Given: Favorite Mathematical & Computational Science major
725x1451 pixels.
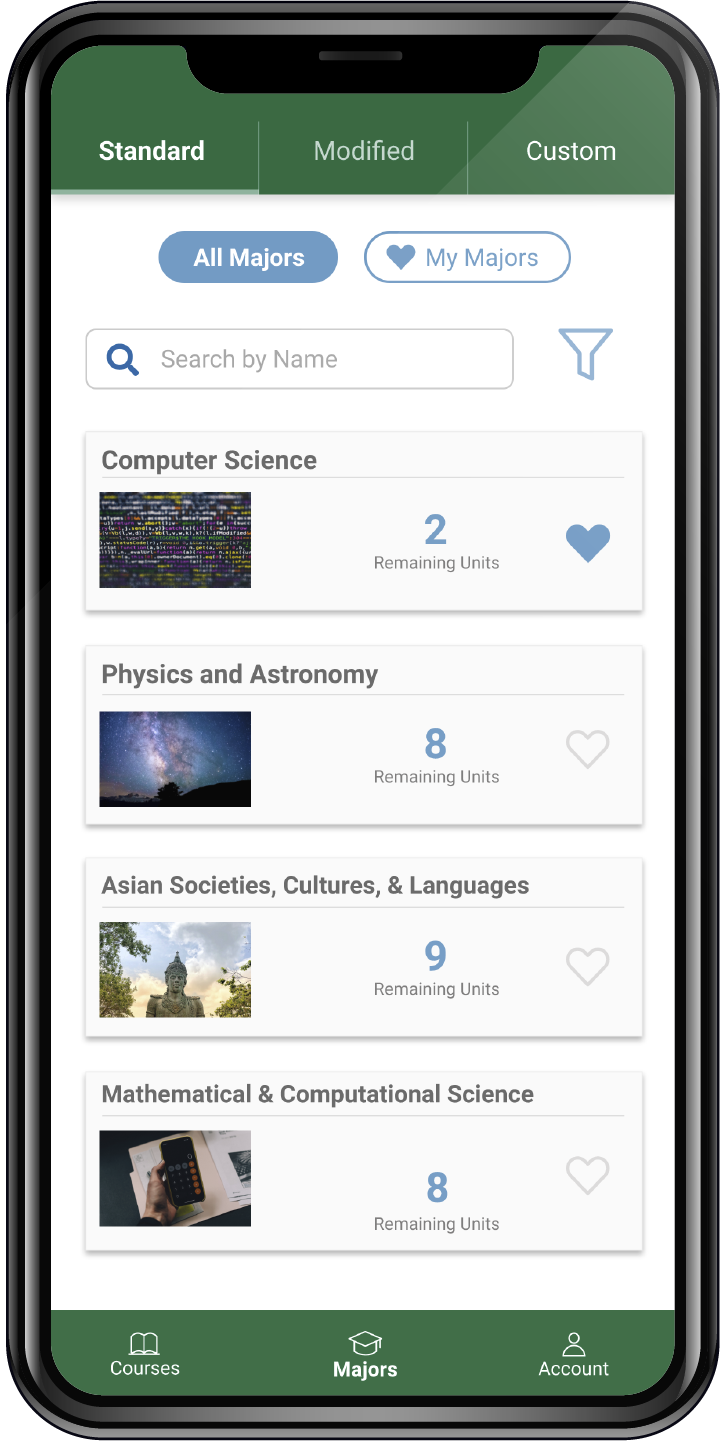Looking at the screenshot, I should pyautogui.click(x=587, y=1175).
